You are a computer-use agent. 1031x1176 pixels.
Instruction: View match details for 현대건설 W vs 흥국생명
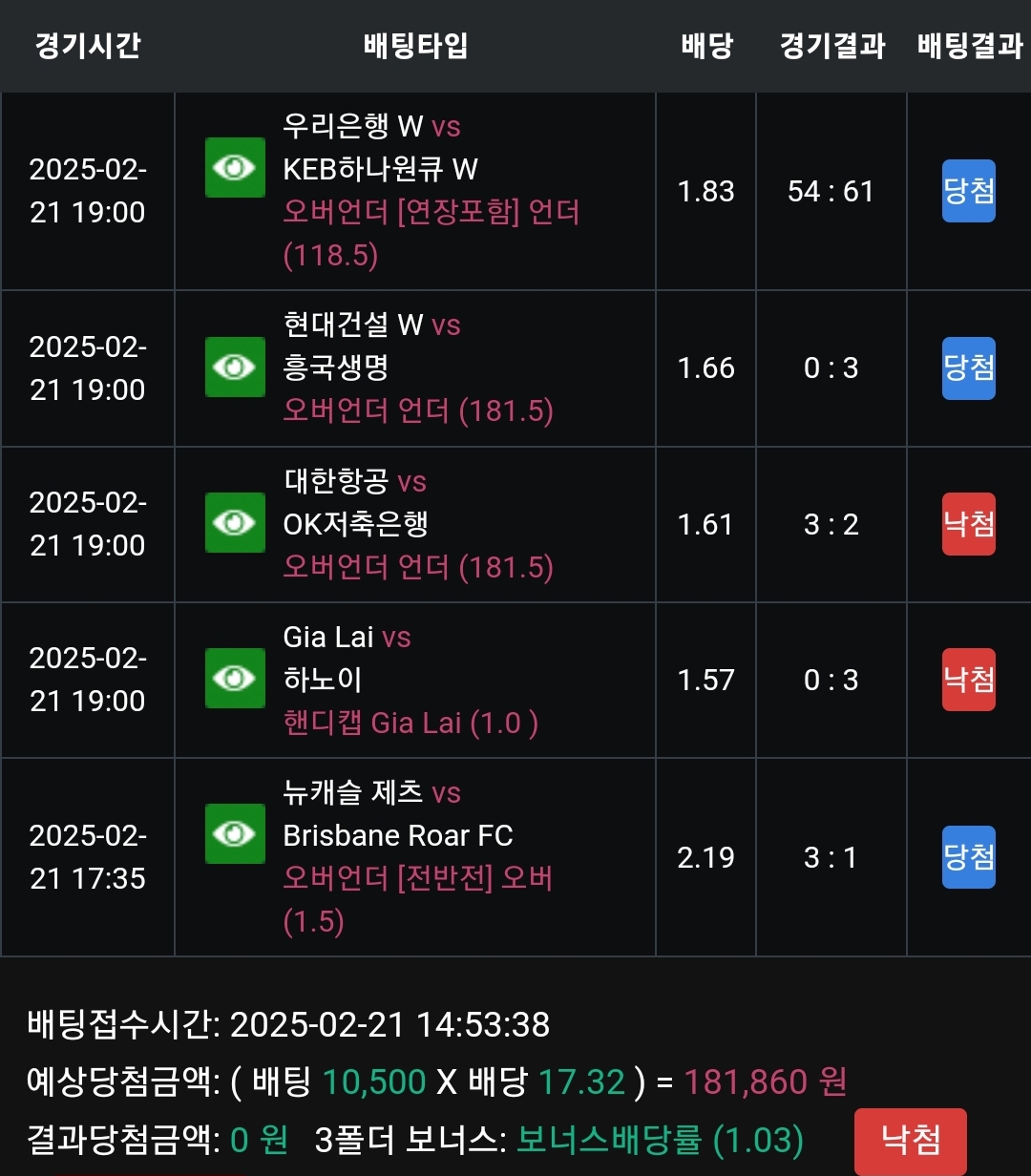click(235, 367)
